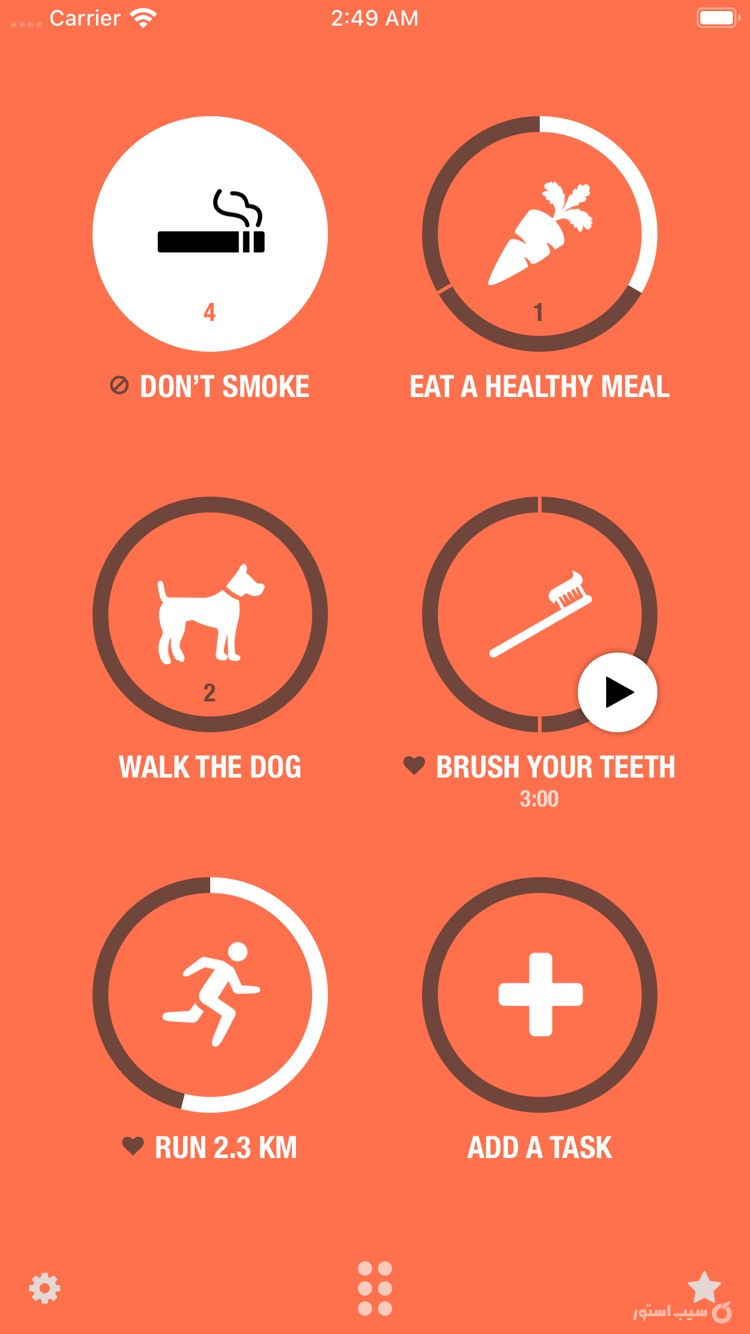Open the Run 2.3 KM task
750x1334 pixels.
210,994
